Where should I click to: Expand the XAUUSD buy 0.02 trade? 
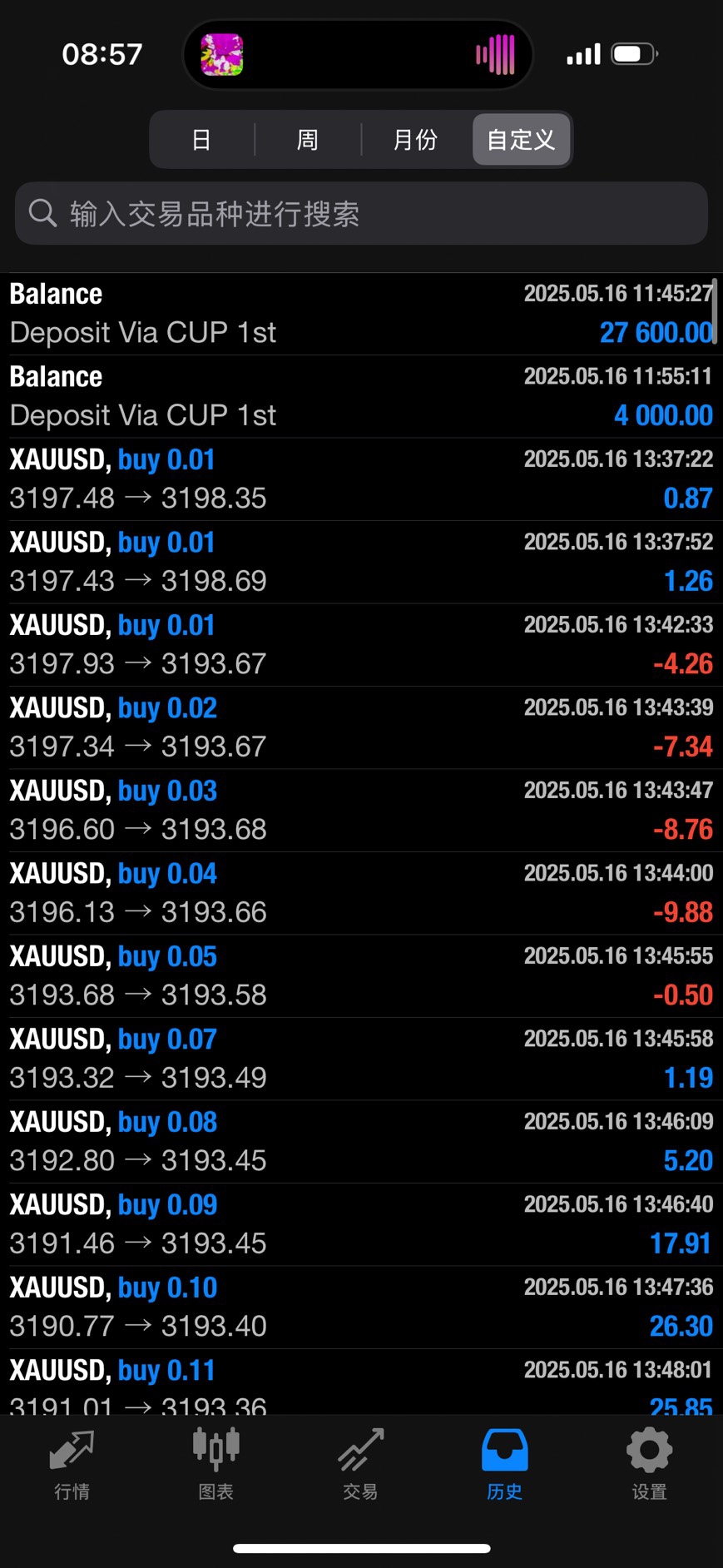[361, 727]
